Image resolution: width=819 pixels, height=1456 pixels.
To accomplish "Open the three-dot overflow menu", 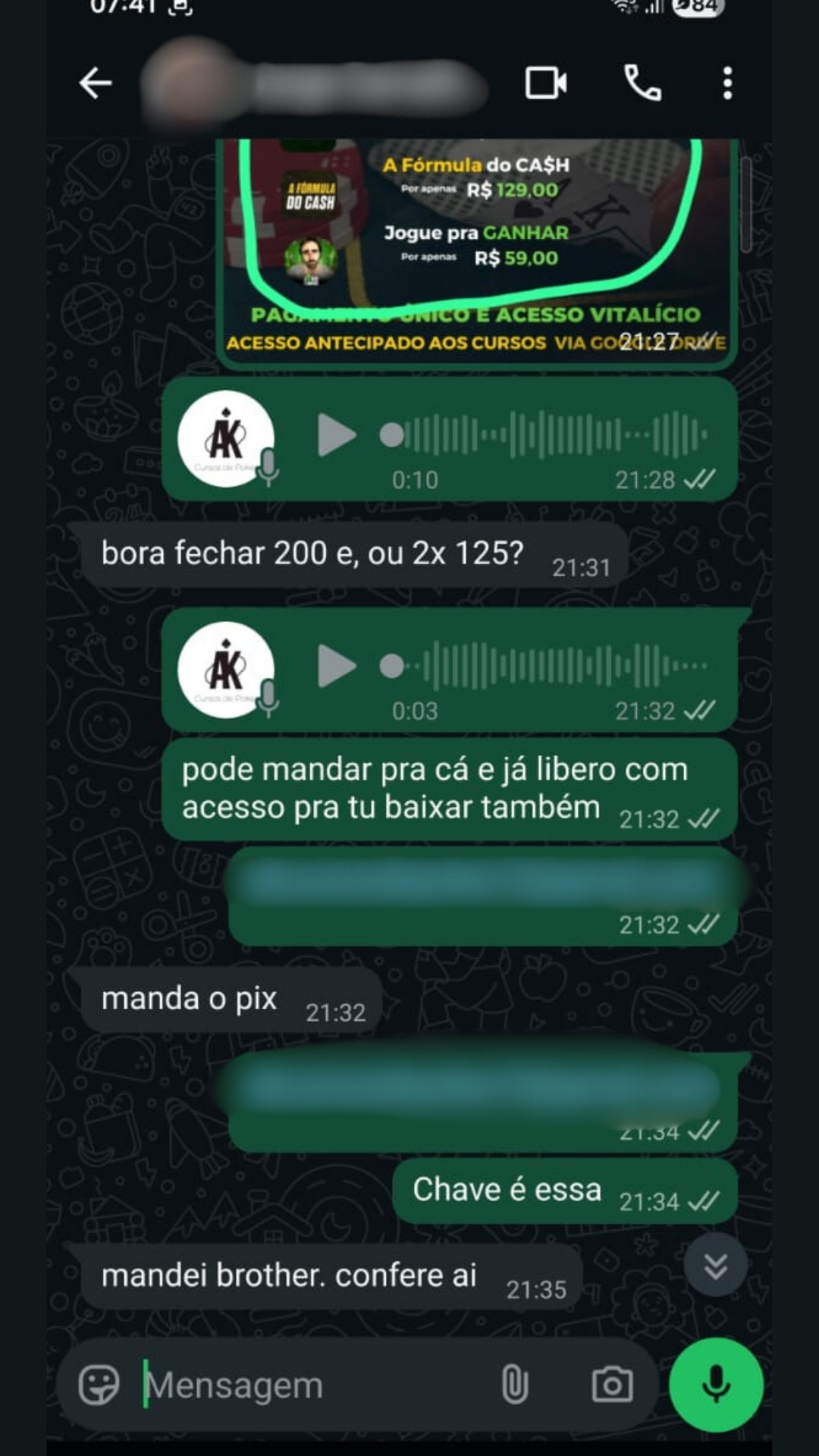I will (726, 83).
